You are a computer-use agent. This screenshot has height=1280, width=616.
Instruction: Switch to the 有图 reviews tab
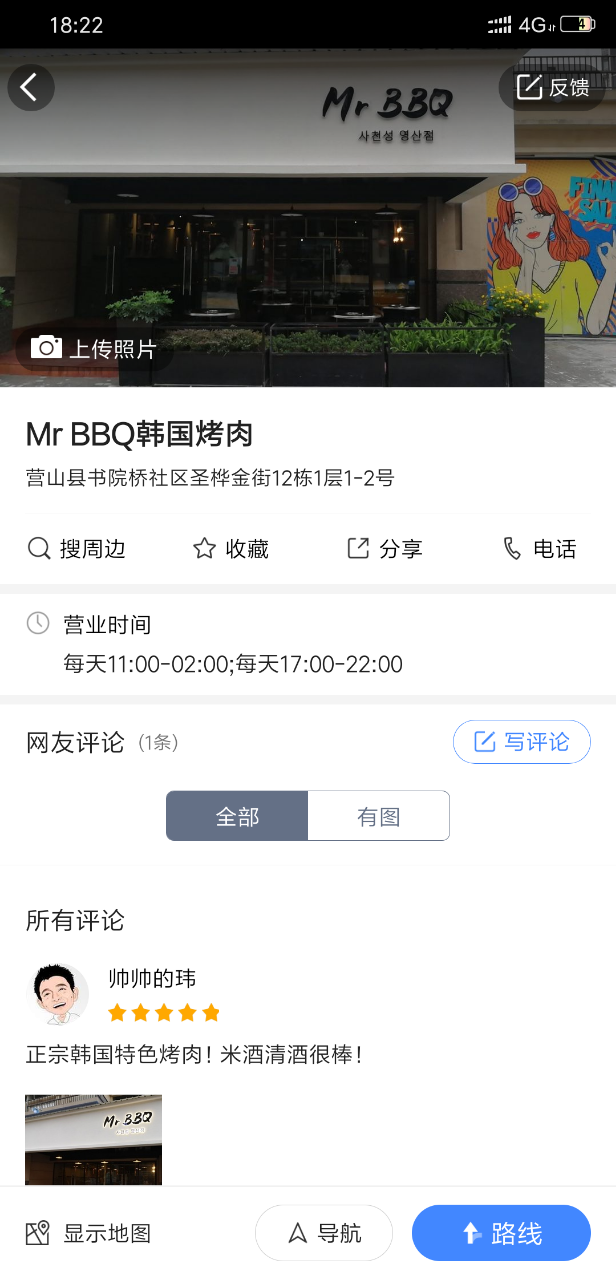pyautogui.click(x=378, y=816)
